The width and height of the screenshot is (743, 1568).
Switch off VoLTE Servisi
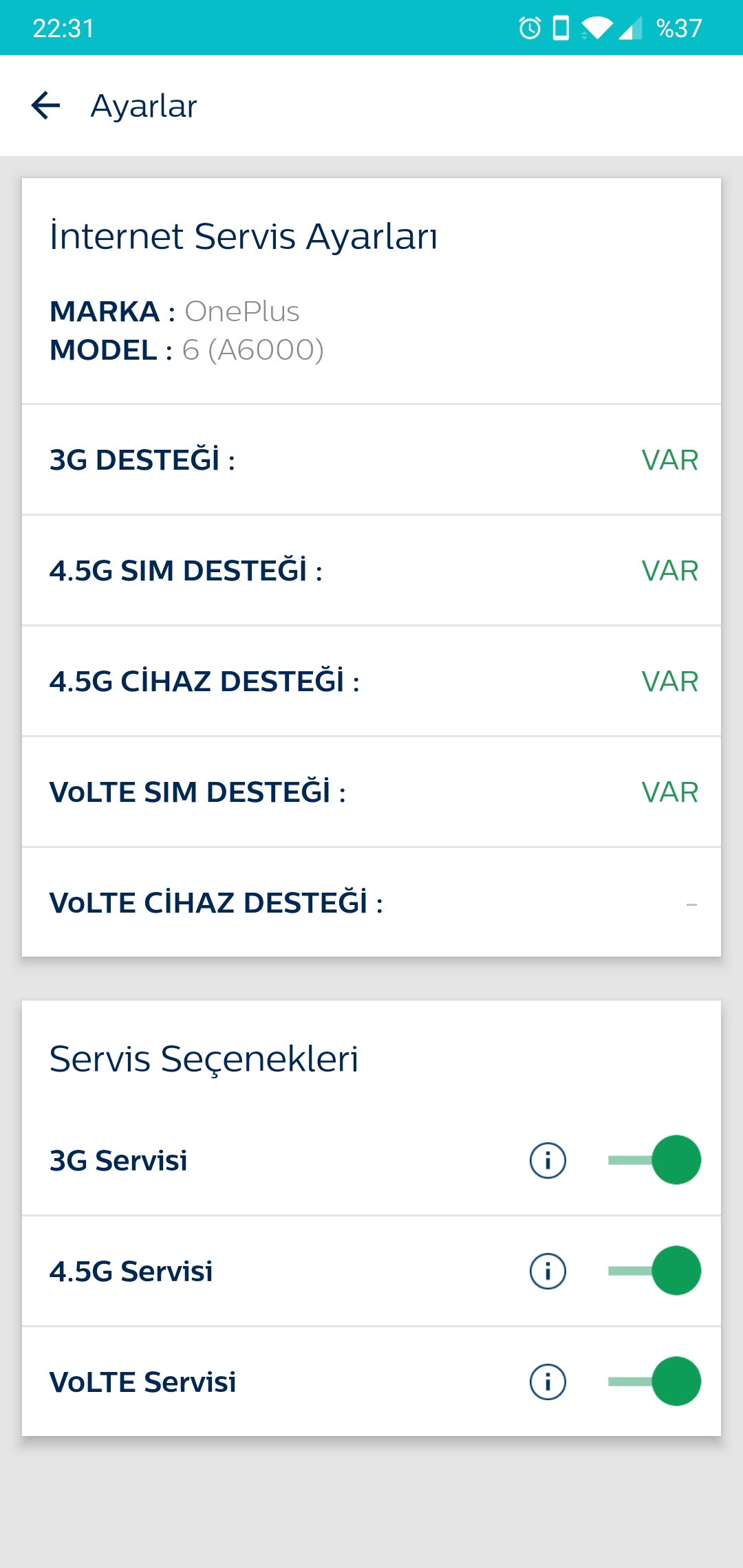(654, 1382)
